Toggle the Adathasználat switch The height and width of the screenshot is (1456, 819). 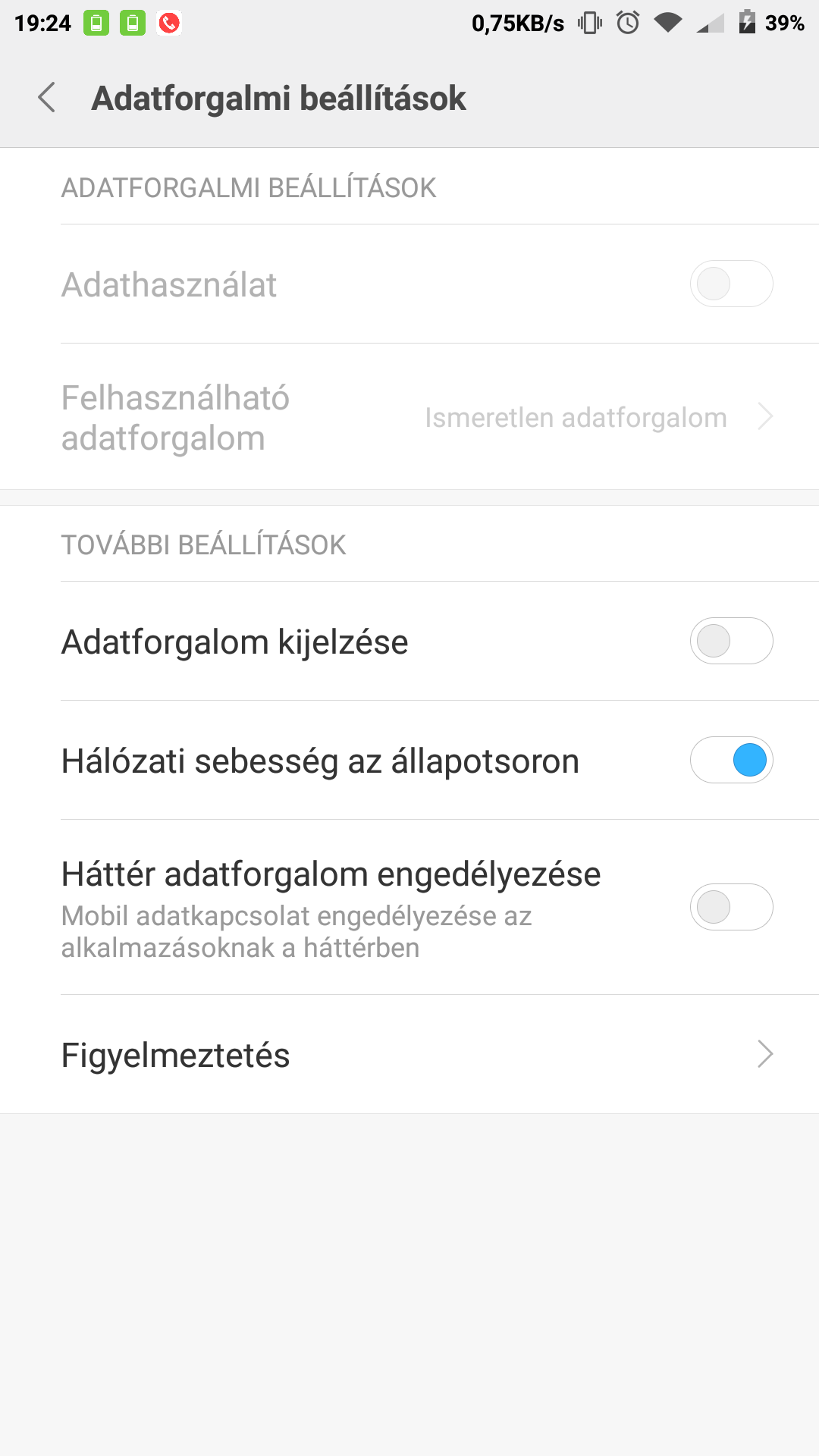[x=731, y=284]
